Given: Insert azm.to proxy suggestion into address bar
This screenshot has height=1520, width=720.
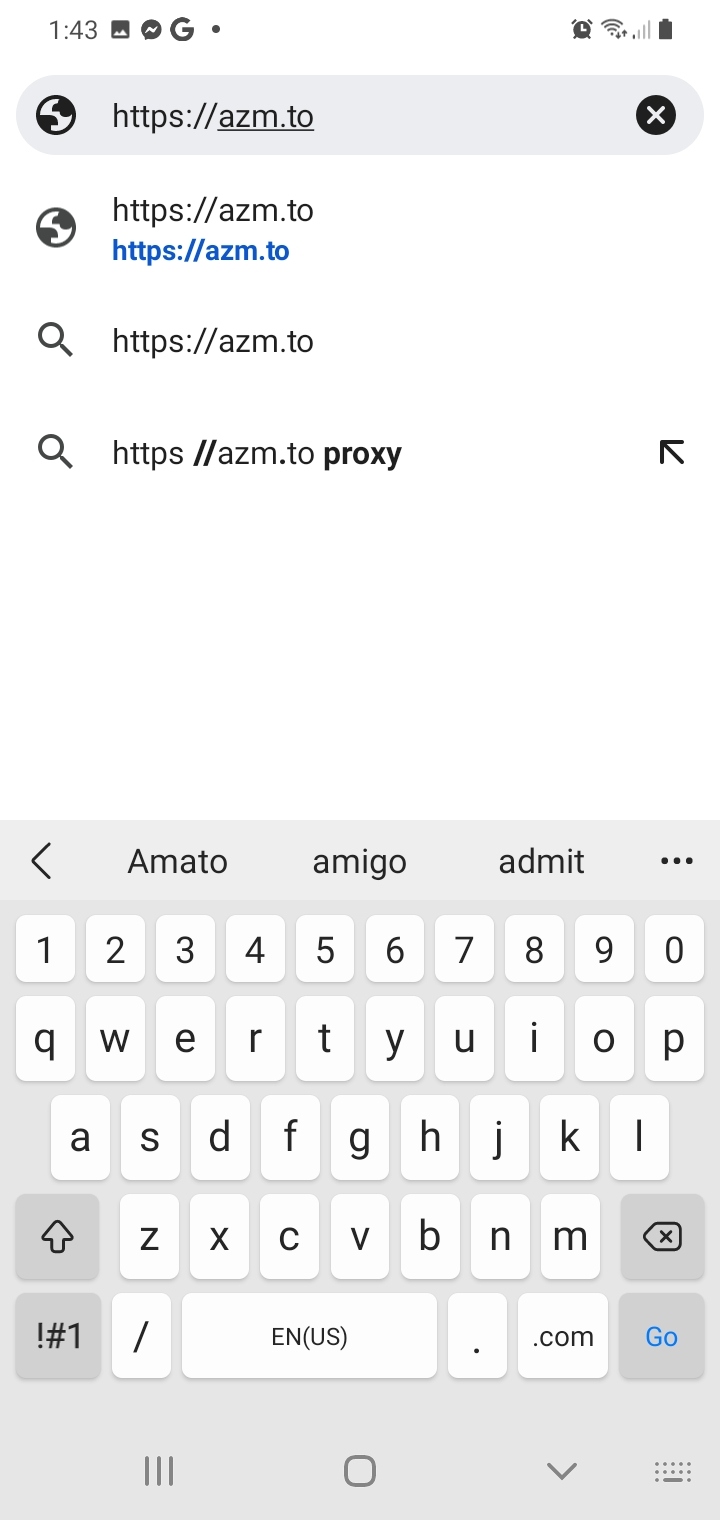Looking at the screenshot, I should click(672, 453).
